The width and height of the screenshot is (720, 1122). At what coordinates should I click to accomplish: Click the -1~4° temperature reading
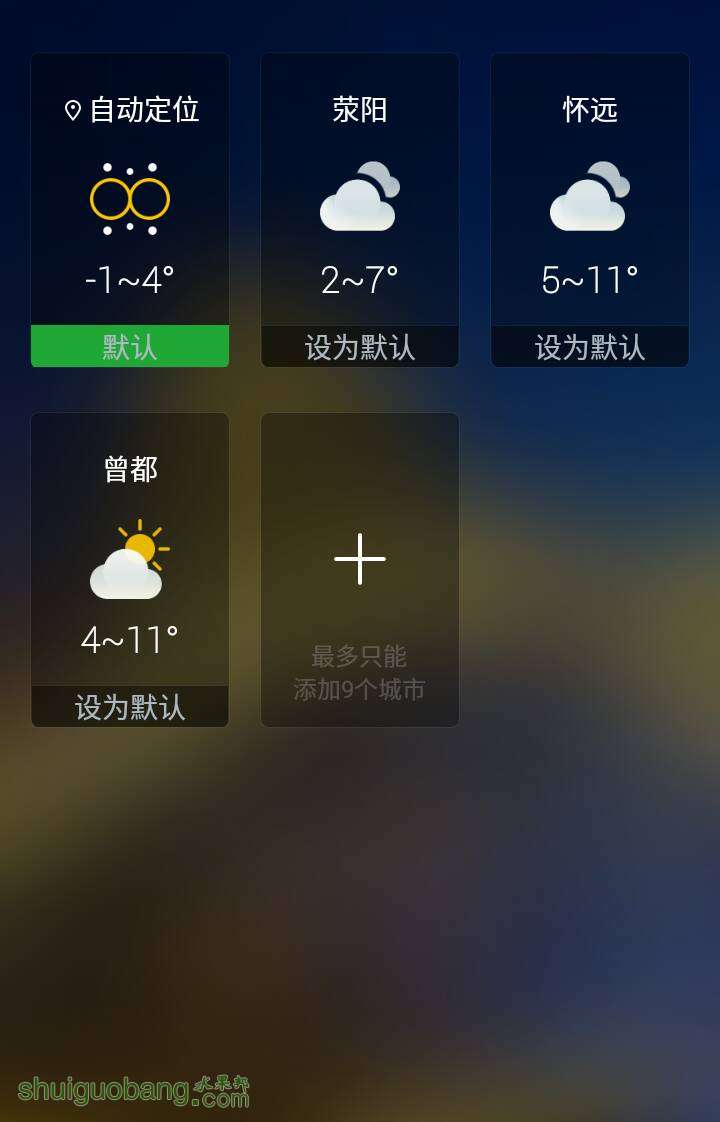(129, 282)
